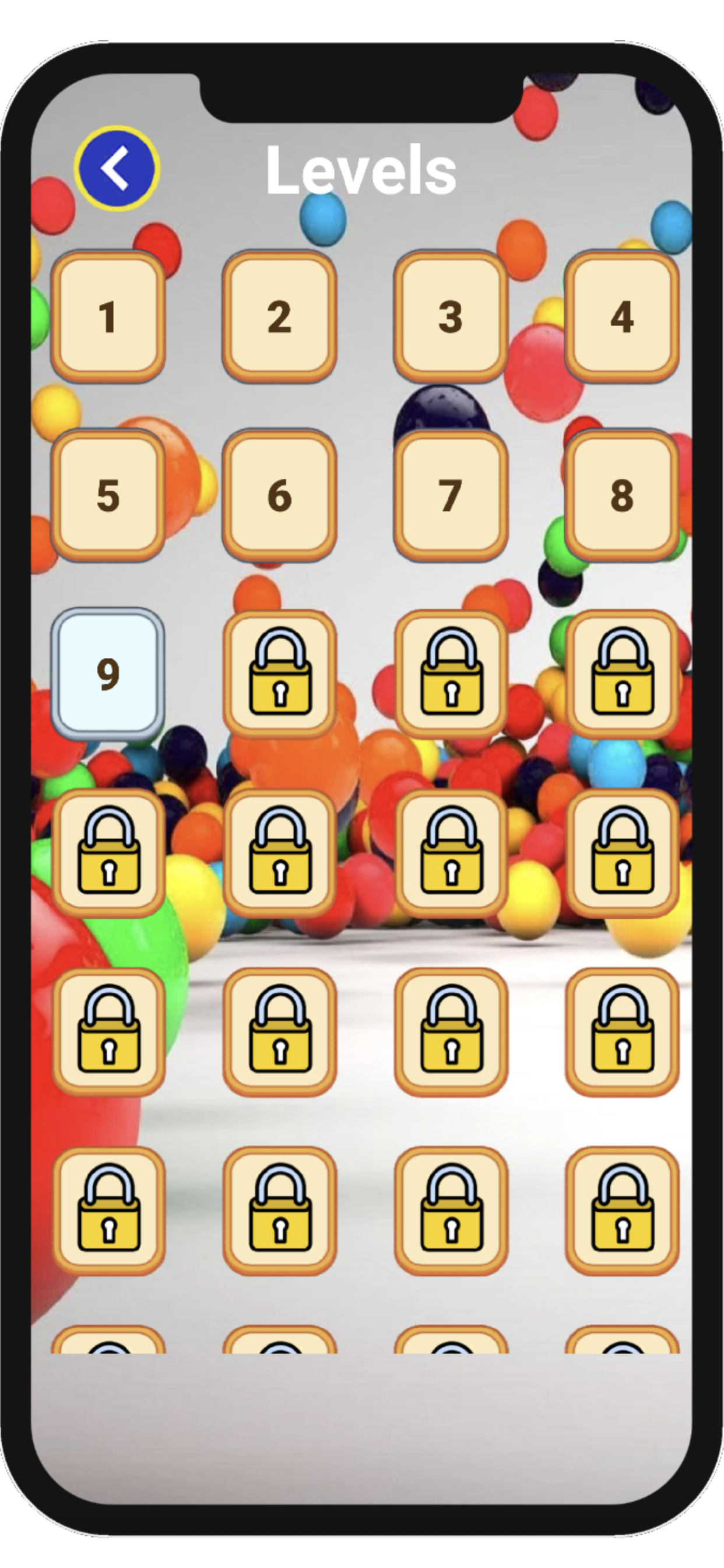Choose level 6
The image size is (724, 1568).
click(x=279, y=495)
